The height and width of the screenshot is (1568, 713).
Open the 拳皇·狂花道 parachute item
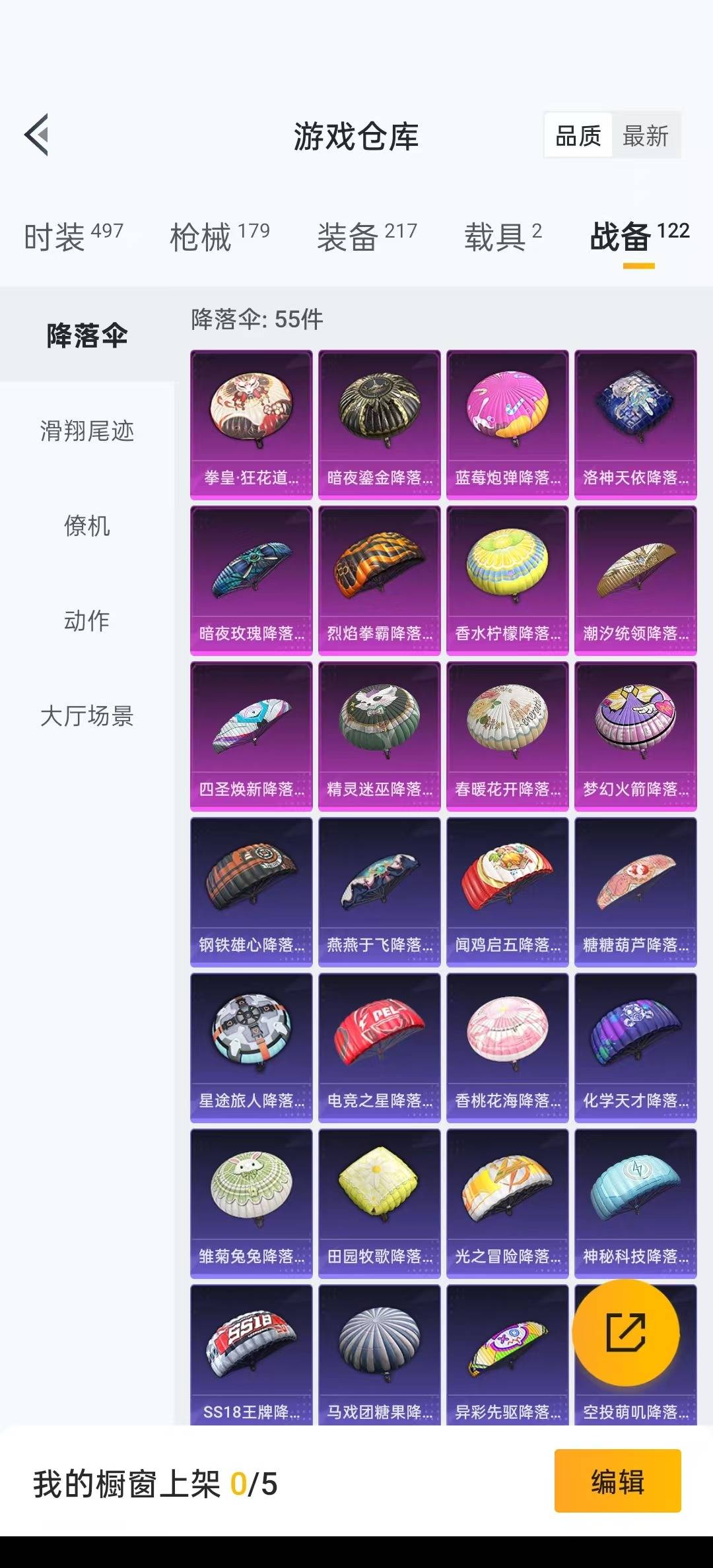point(251,424)
